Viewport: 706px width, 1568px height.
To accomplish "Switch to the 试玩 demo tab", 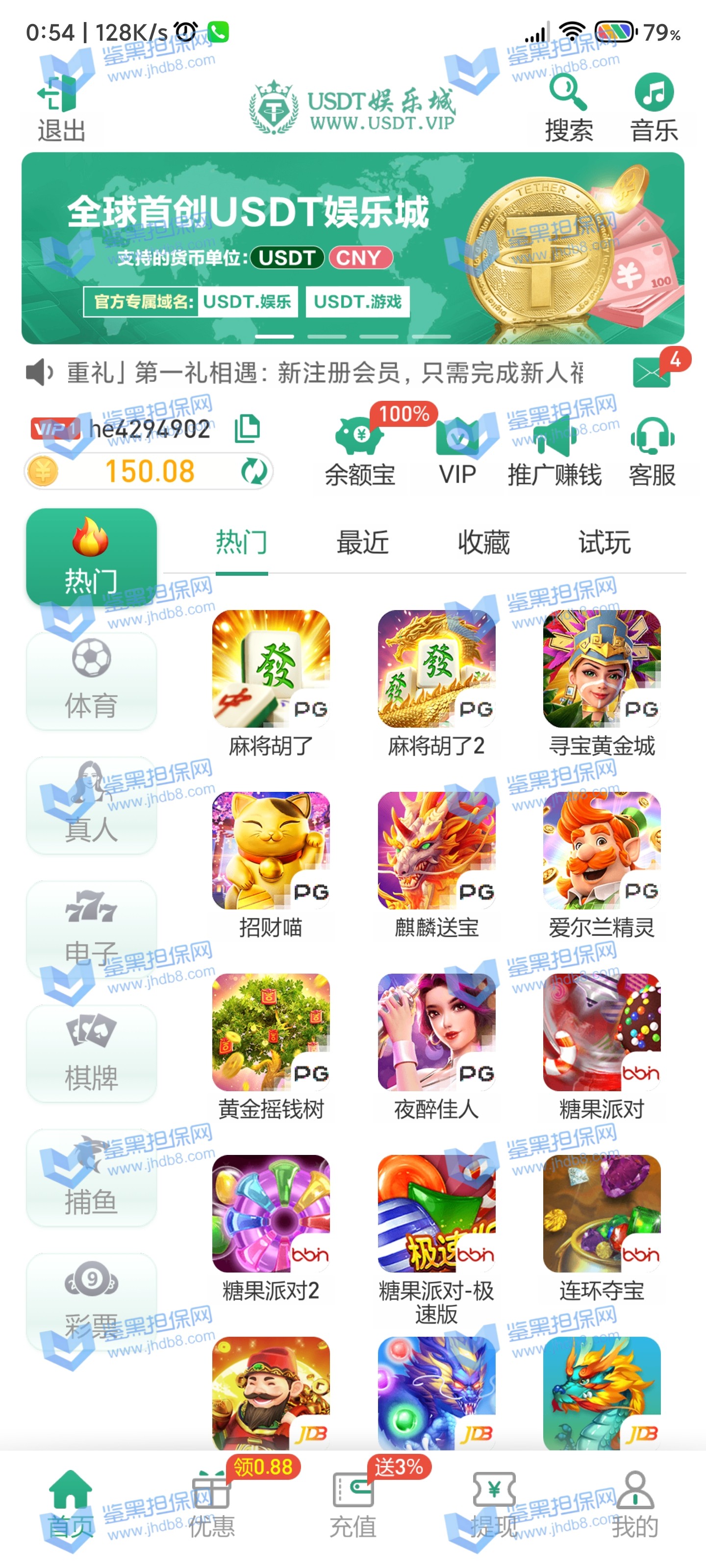I will pyautogui.click(x=605, y=542).
